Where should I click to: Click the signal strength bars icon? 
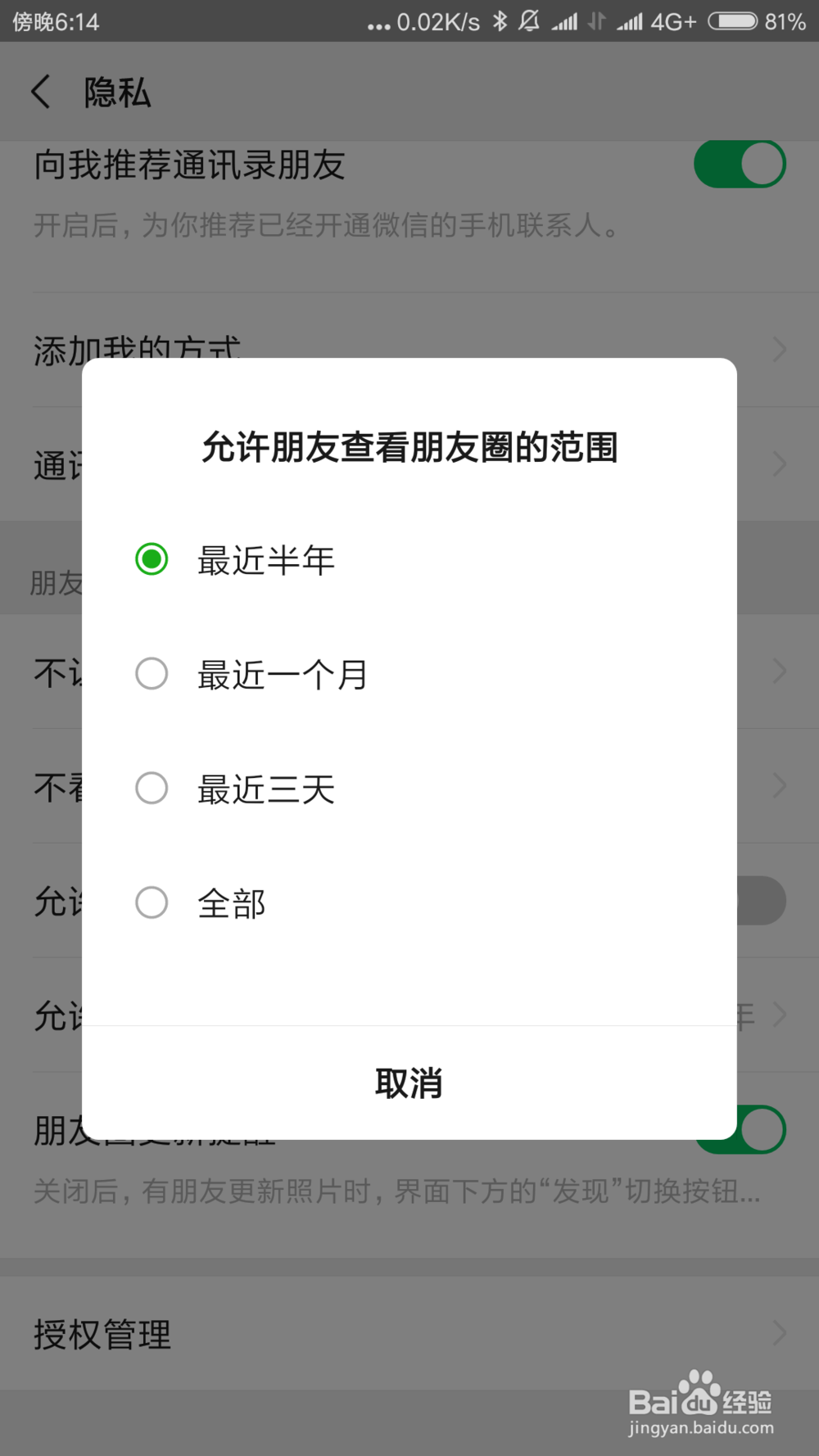point(565,21)
